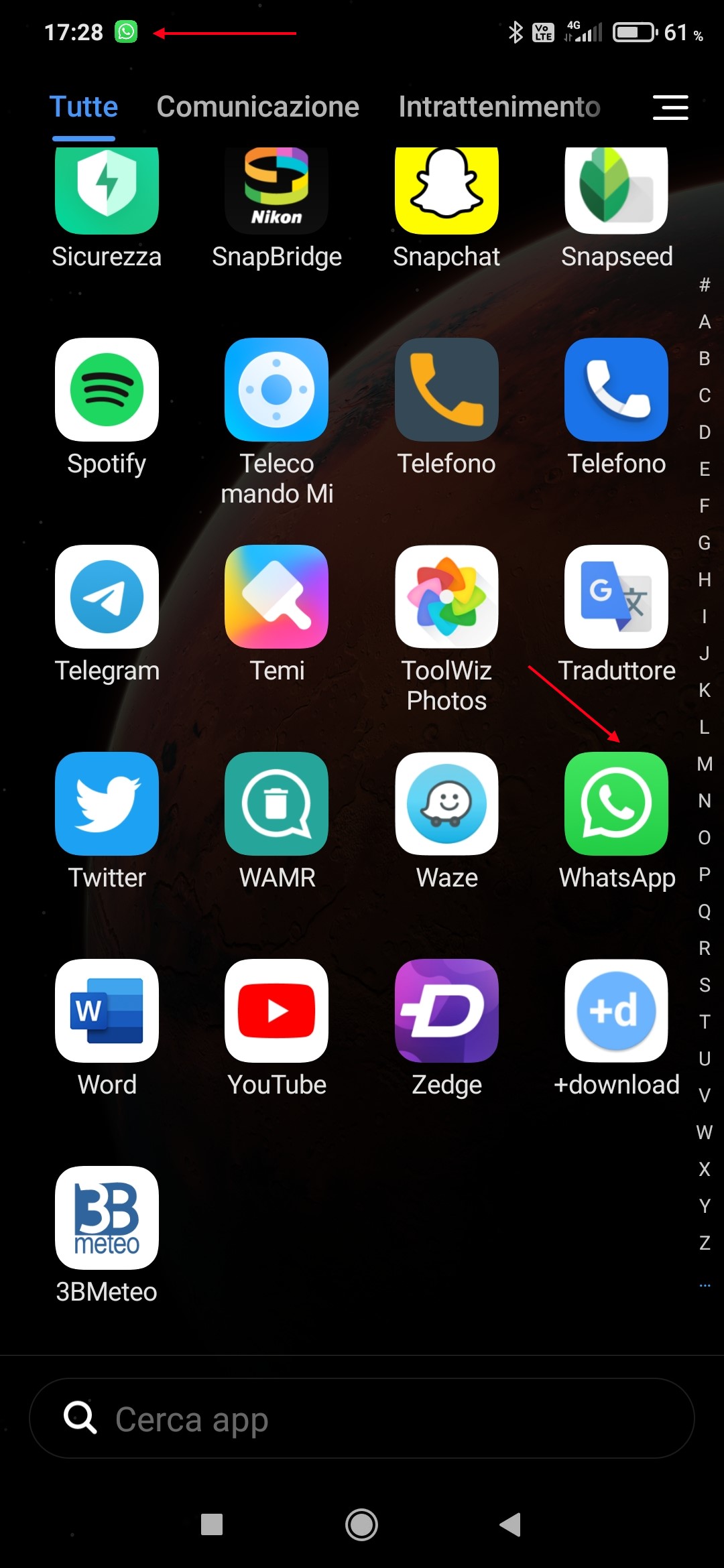724x1568 pixels.
Task: Go to the home screen
Action: 362,1524
